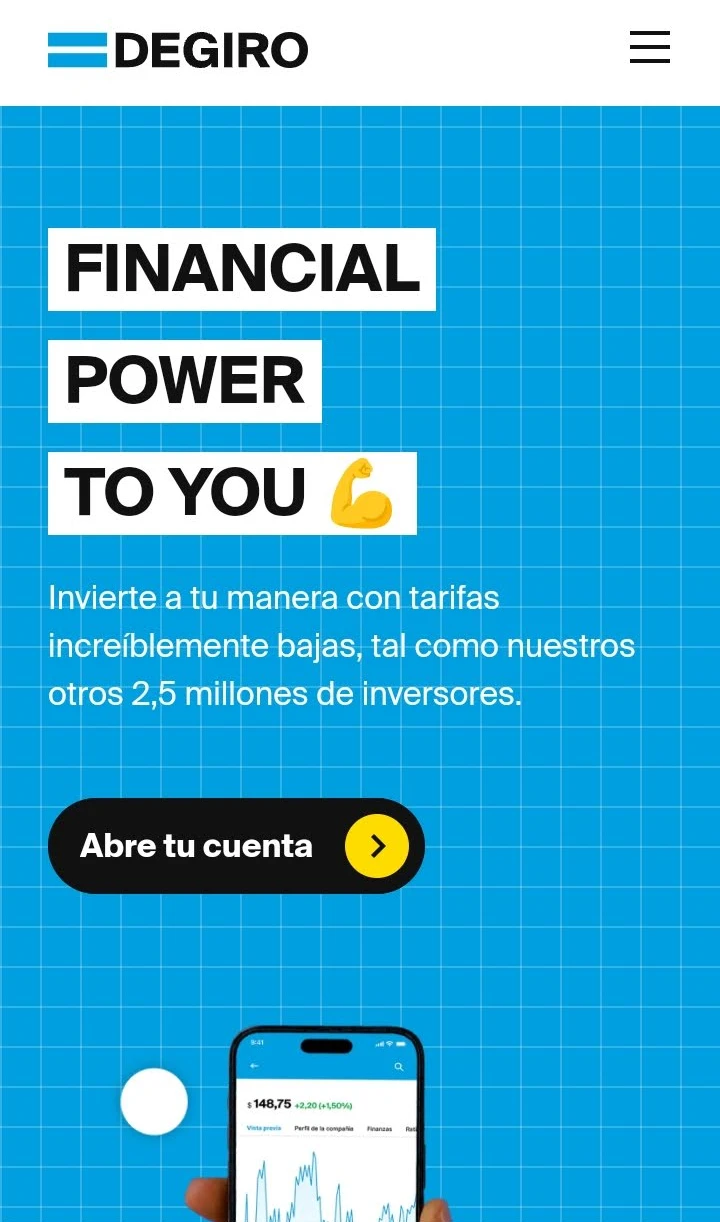The height and width of the screenshot is (1222, 720).
Task: Open the hamburger navigation menu
Action: (x=649, y=47)
